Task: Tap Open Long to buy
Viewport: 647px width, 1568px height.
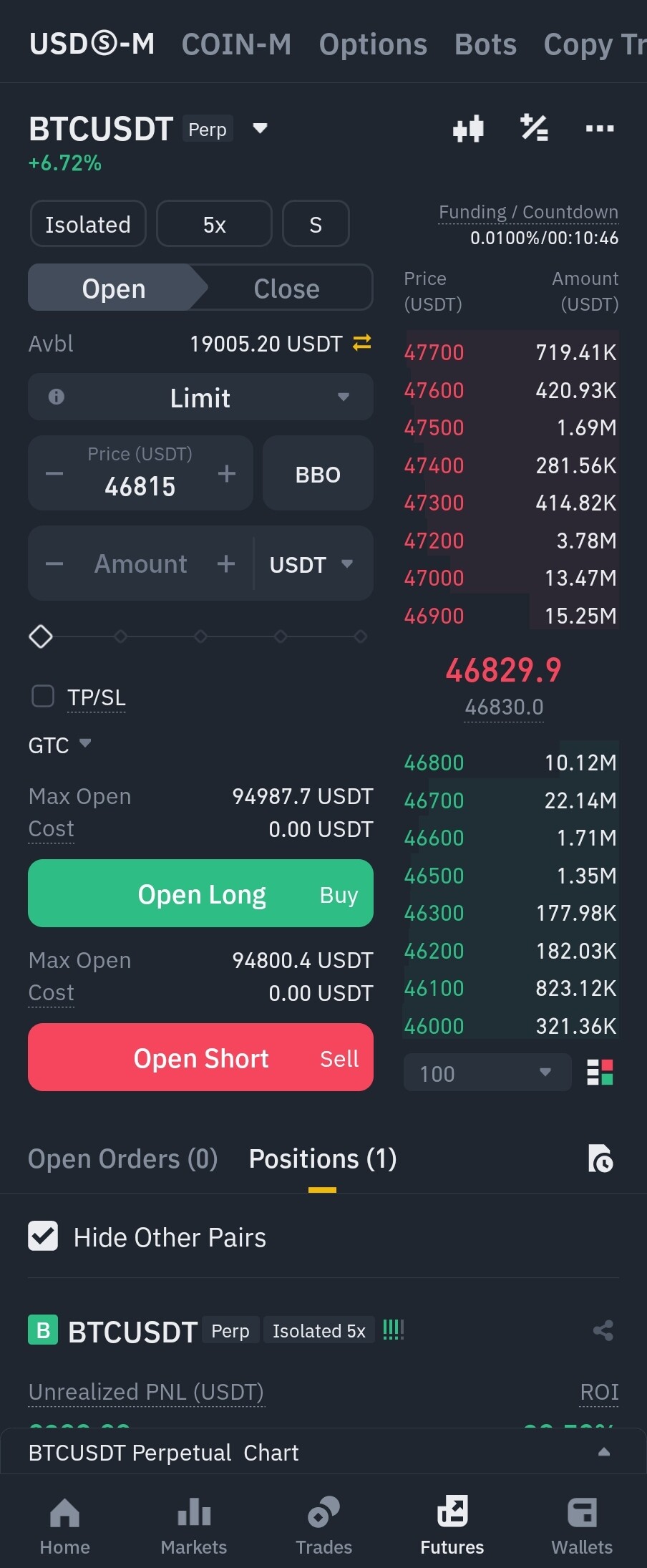Action: click(200, 894)
